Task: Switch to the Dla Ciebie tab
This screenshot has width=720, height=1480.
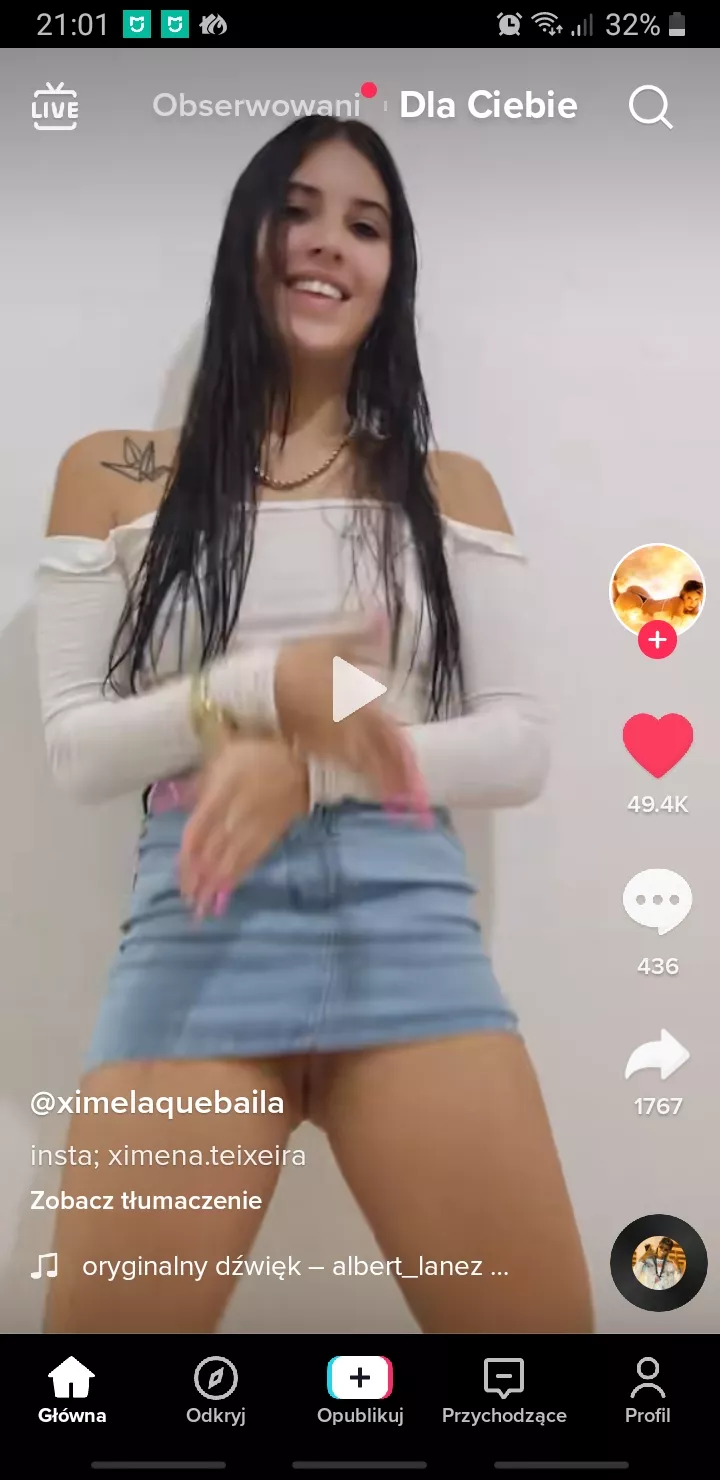Action: (x=488, y=106)
